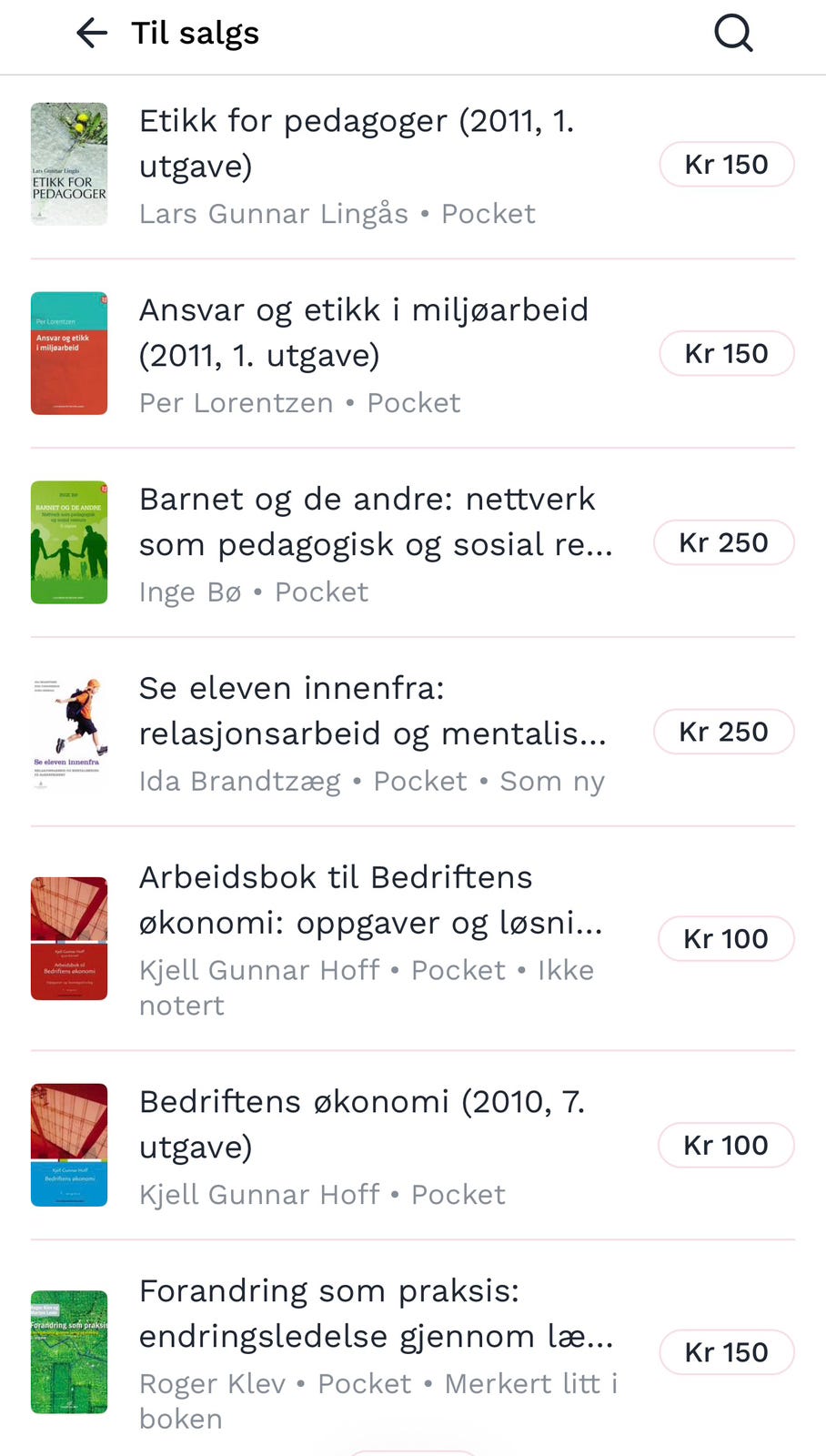Click the Kr 150 price for Forandring som praksis

click(x=726, y=1352)
